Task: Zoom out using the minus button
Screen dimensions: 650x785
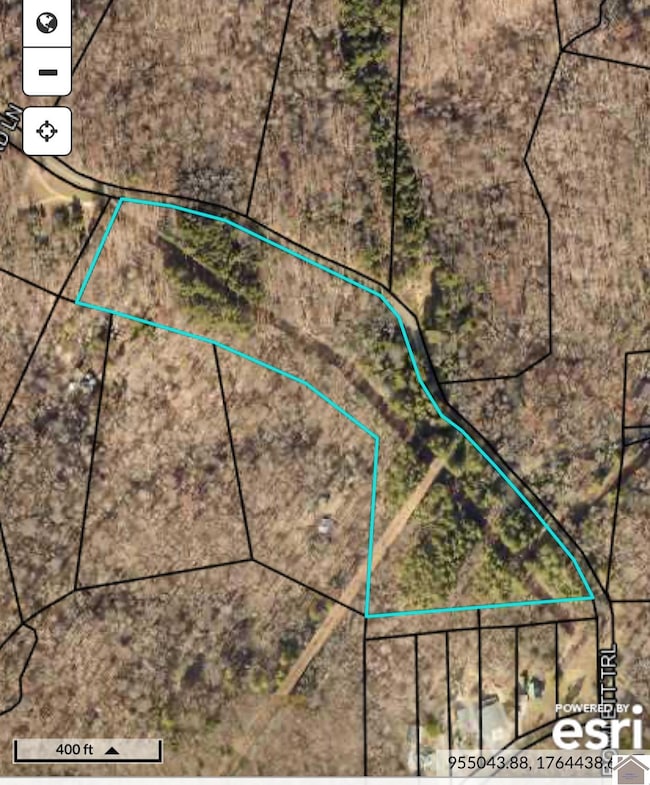Action: tap(46, 72)
